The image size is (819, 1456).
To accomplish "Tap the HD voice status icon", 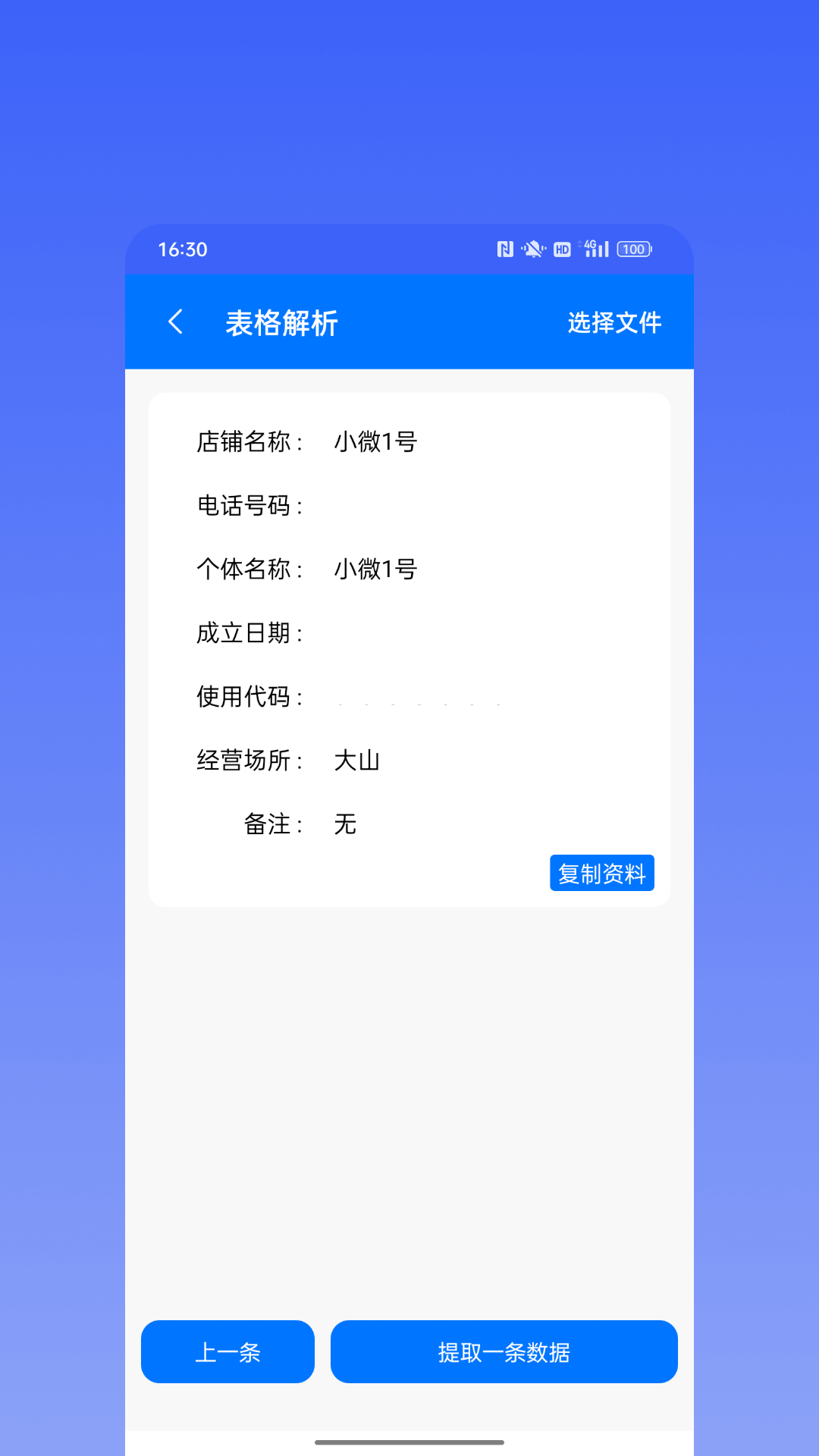I will pyautogui.click(x=561, y=249).
